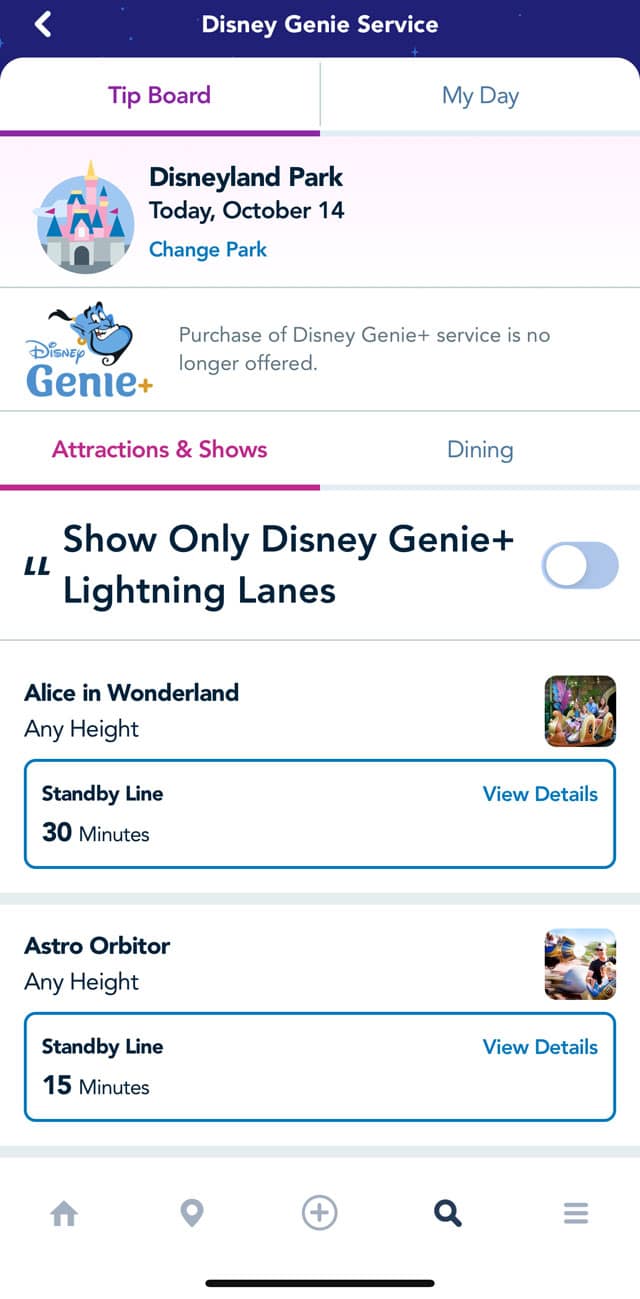Select Attractions & Shows tab
The height and width of the screenshot is (1299, 640).
[x=160, y=449]
